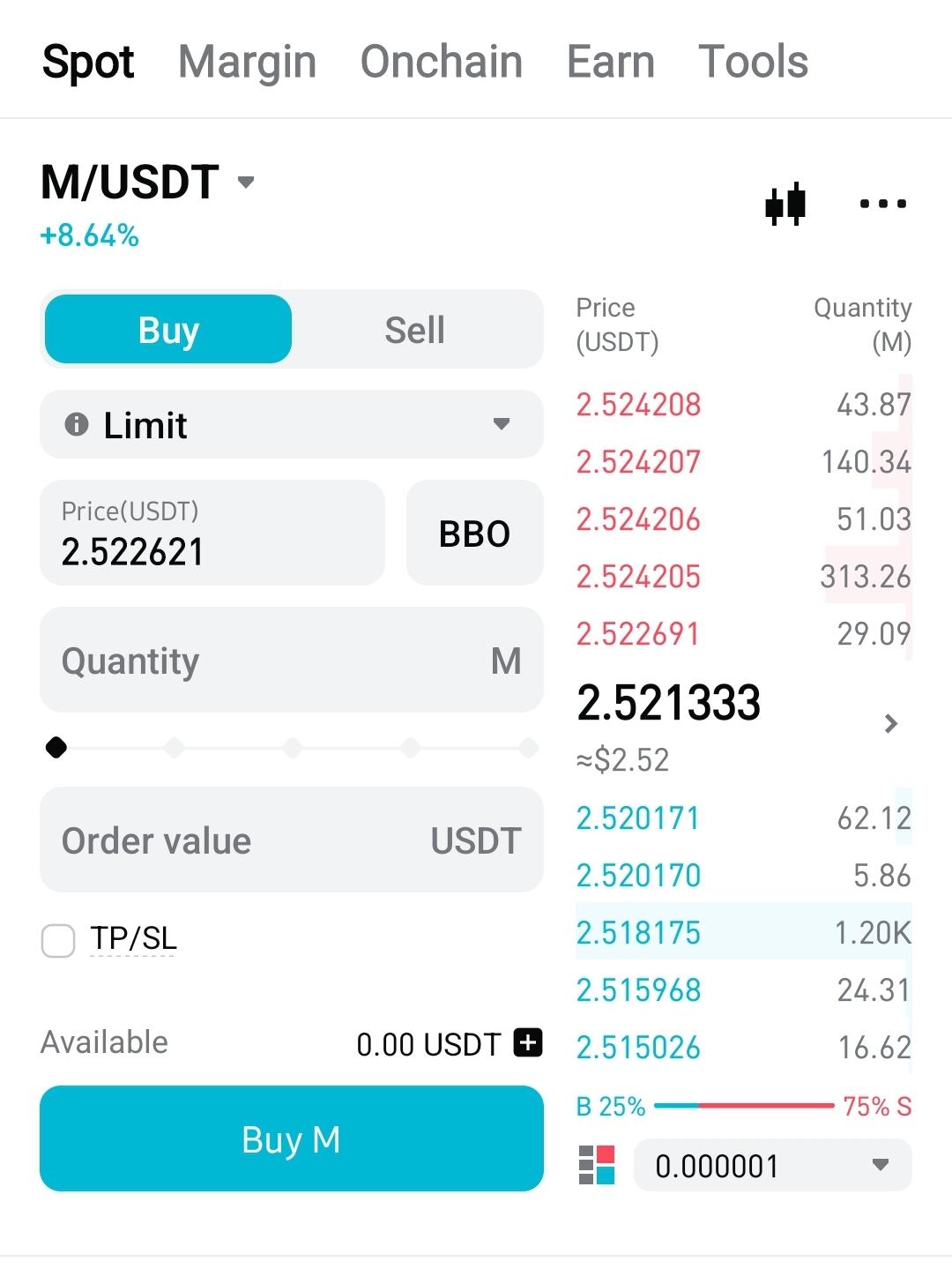
Task: Tap the Buy M button
Action: point(291,1138)
